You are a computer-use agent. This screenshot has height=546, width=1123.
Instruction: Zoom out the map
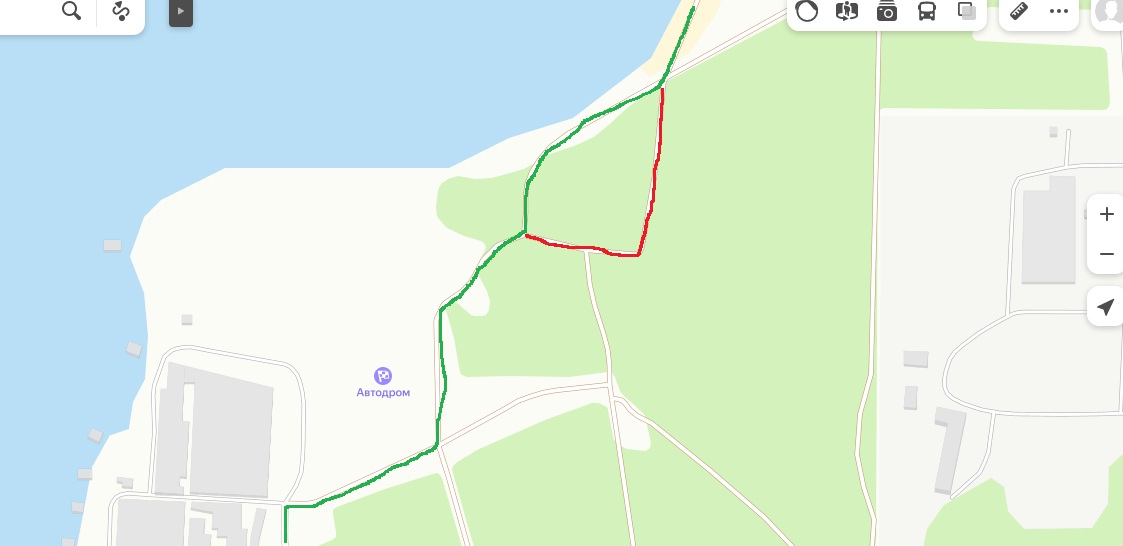point(1106,254)
